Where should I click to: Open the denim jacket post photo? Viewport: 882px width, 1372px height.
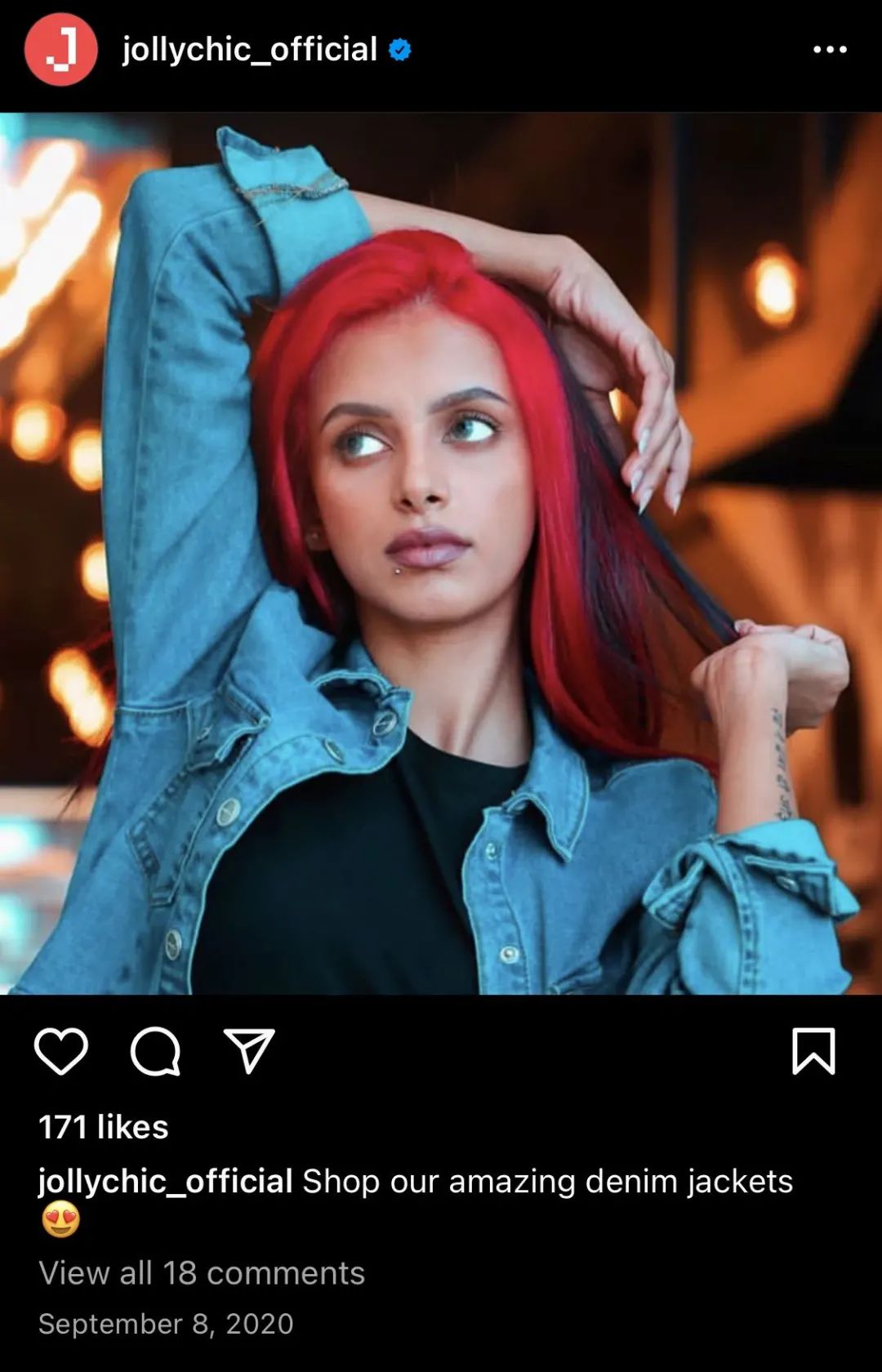tap(441, 554)
